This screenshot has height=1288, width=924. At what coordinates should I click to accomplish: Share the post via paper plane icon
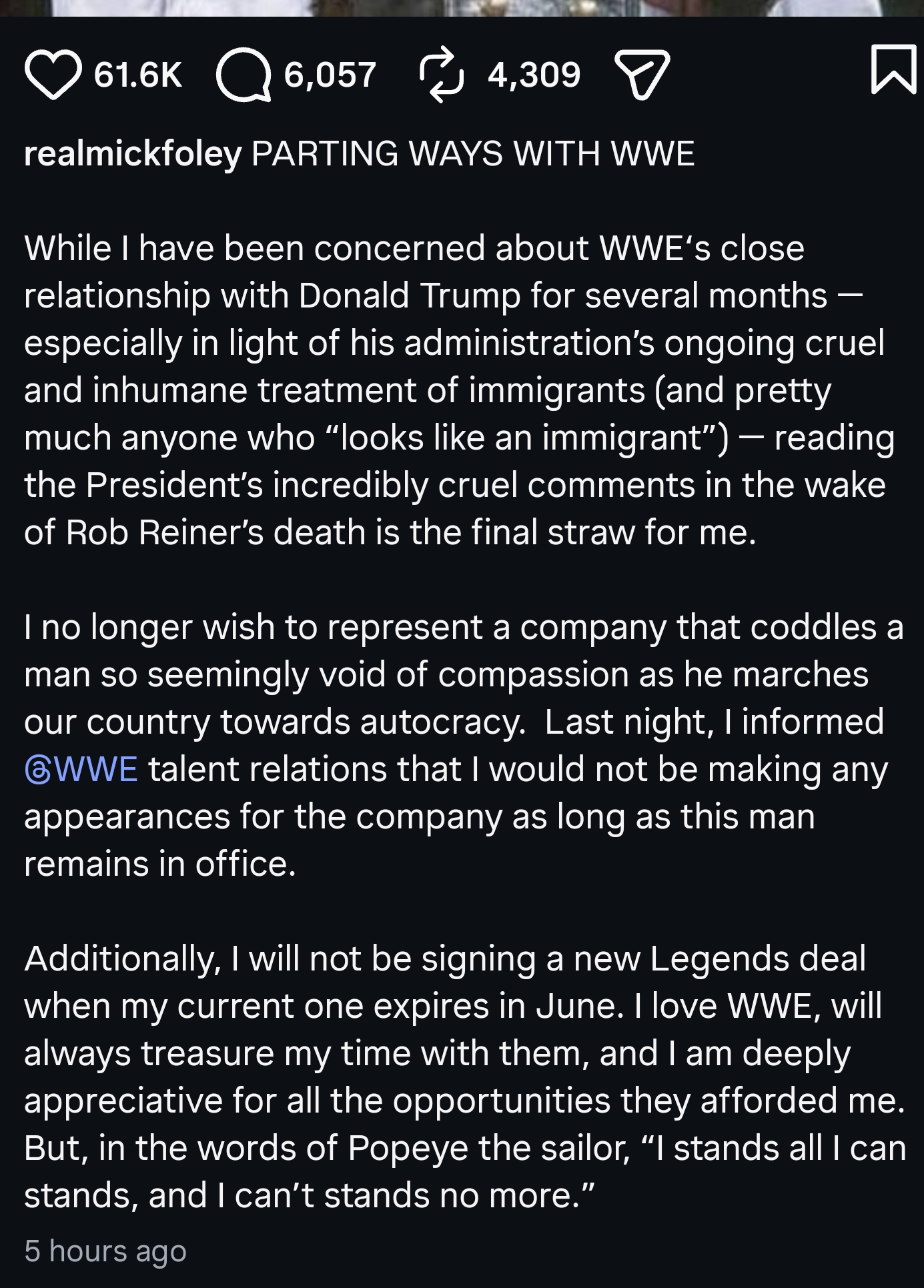coord(641,75)
